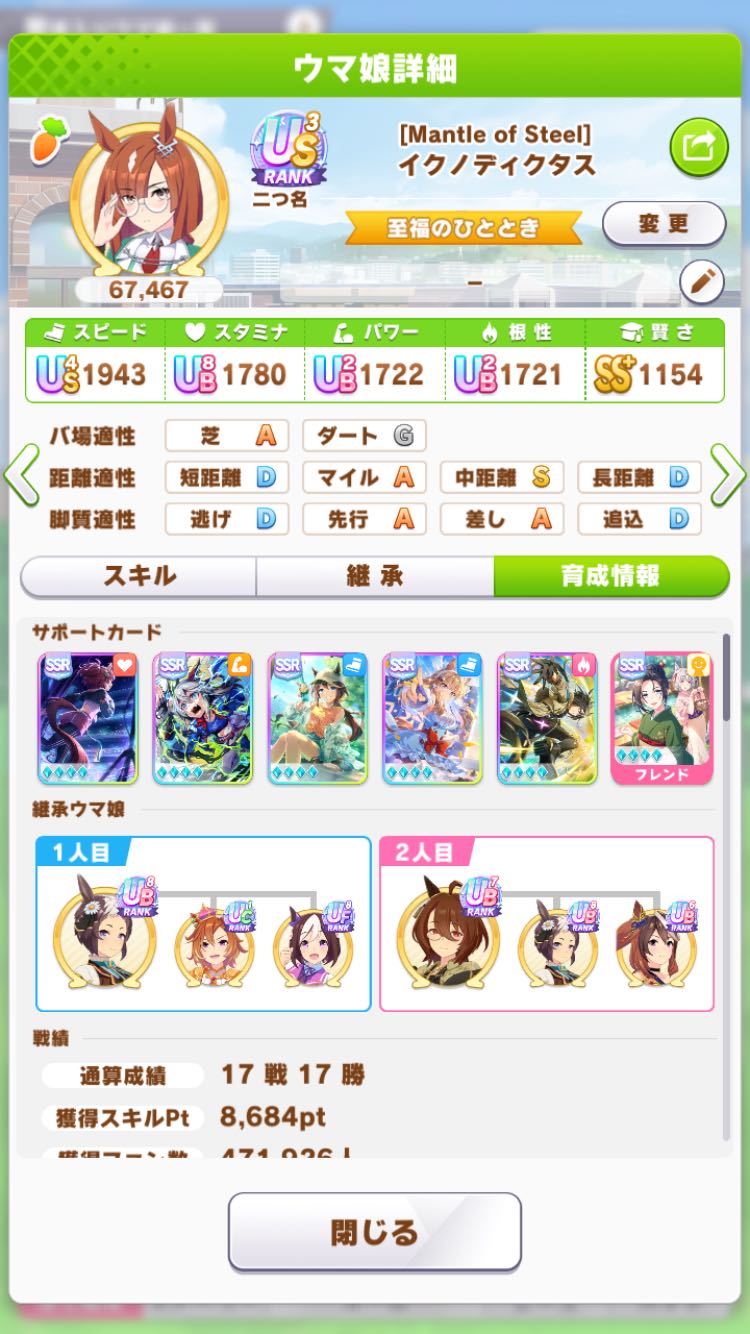Image resolution: width=750 pixels, height=1334 pixels.
Task: Tap the green share icon
Action: [x=698, y=148]
